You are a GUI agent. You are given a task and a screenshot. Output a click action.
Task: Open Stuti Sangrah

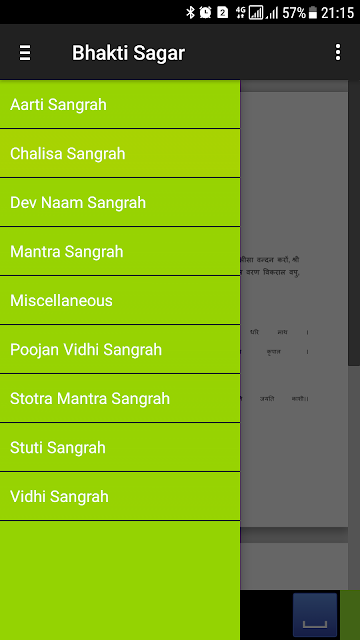click(120, 447)
